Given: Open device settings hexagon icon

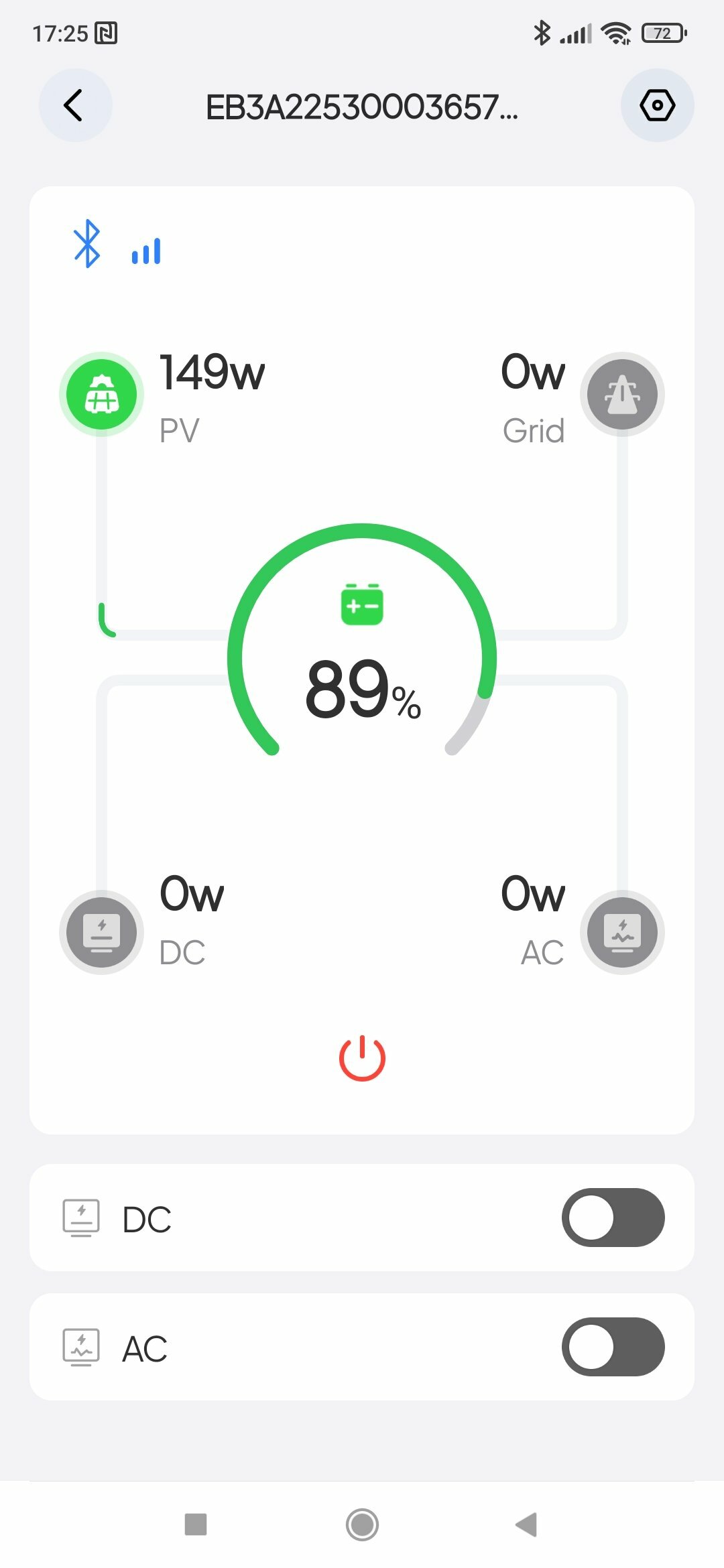Looking at the screenshot, I should pyautogui.click(x=657, y=105).
